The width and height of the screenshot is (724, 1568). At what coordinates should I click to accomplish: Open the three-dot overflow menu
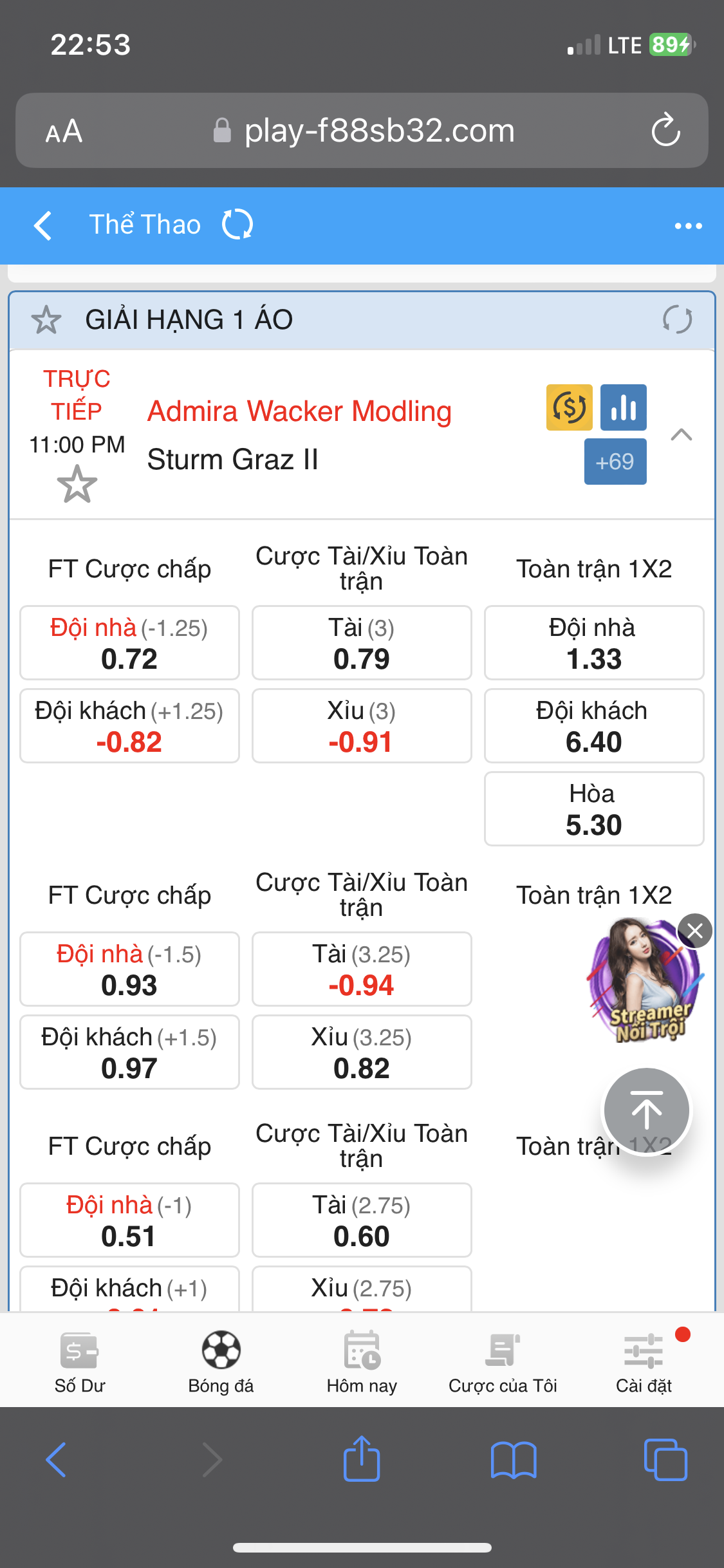[688, 226]
